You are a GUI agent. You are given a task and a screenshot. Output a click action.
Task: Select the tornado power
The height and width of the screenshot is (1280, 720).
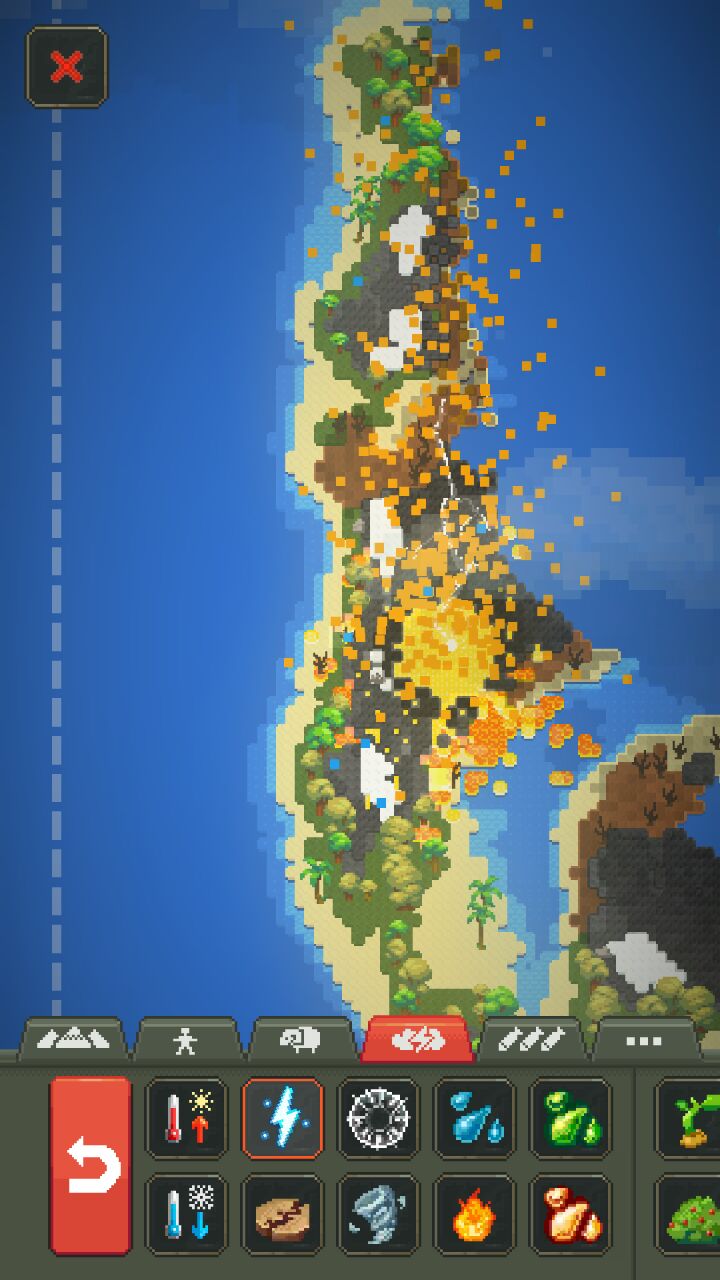coord(378,1214)
